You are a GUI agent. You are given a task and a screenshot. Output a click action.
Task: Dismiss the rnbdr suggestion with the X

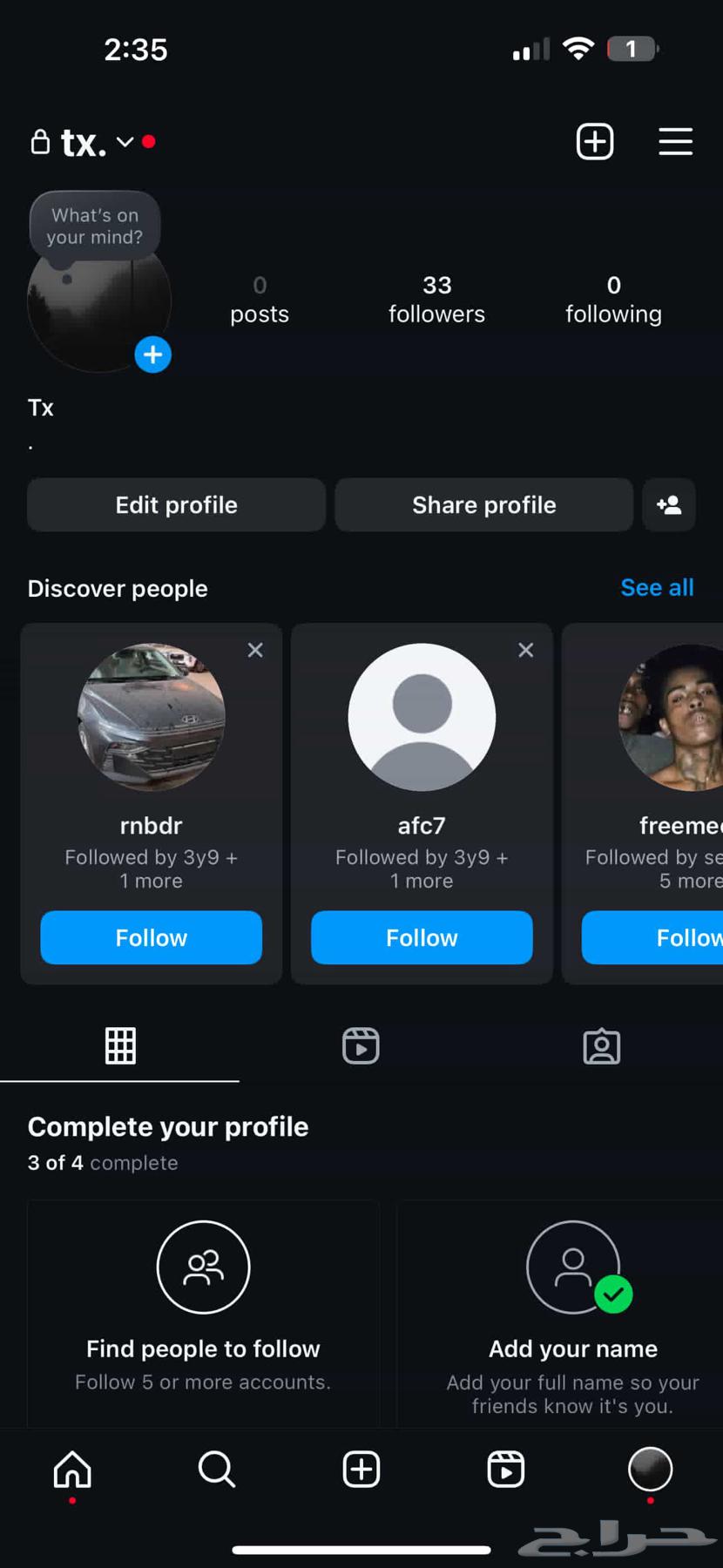(255, 650)
